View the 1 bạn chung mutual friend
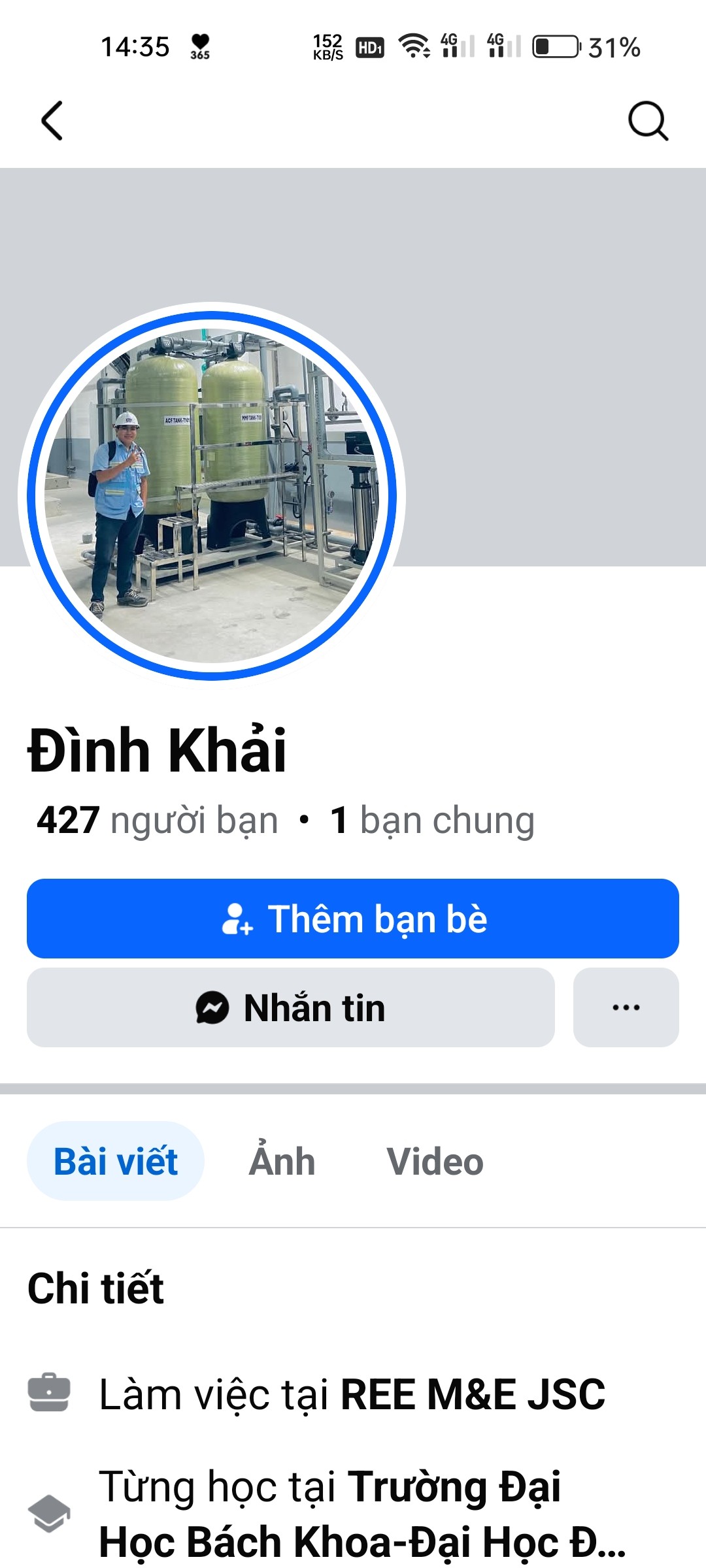This screenshot has width=706, height=1568. point(432,820)
